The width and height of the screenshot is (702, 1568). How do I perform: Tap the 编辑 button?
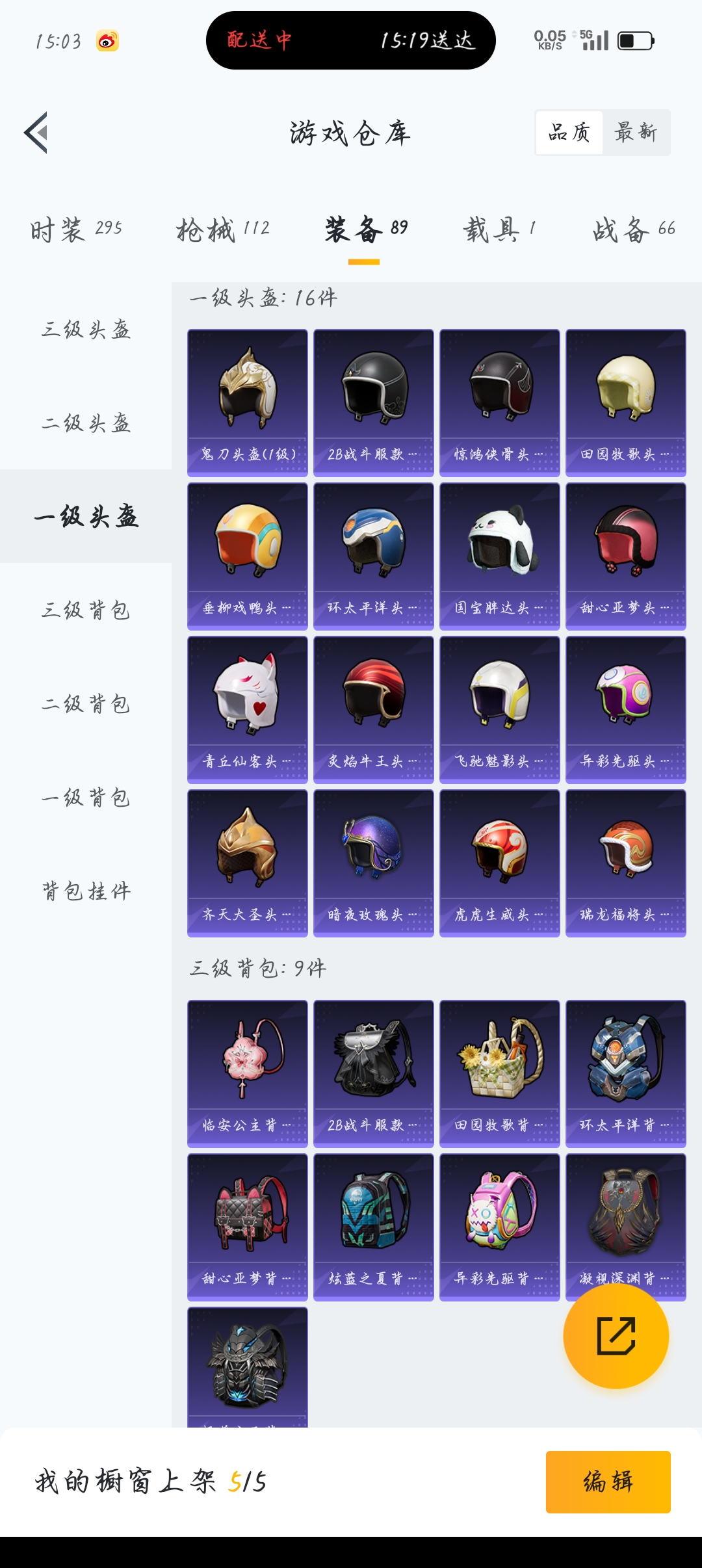pyautogui.click(x=608, y=1482)
